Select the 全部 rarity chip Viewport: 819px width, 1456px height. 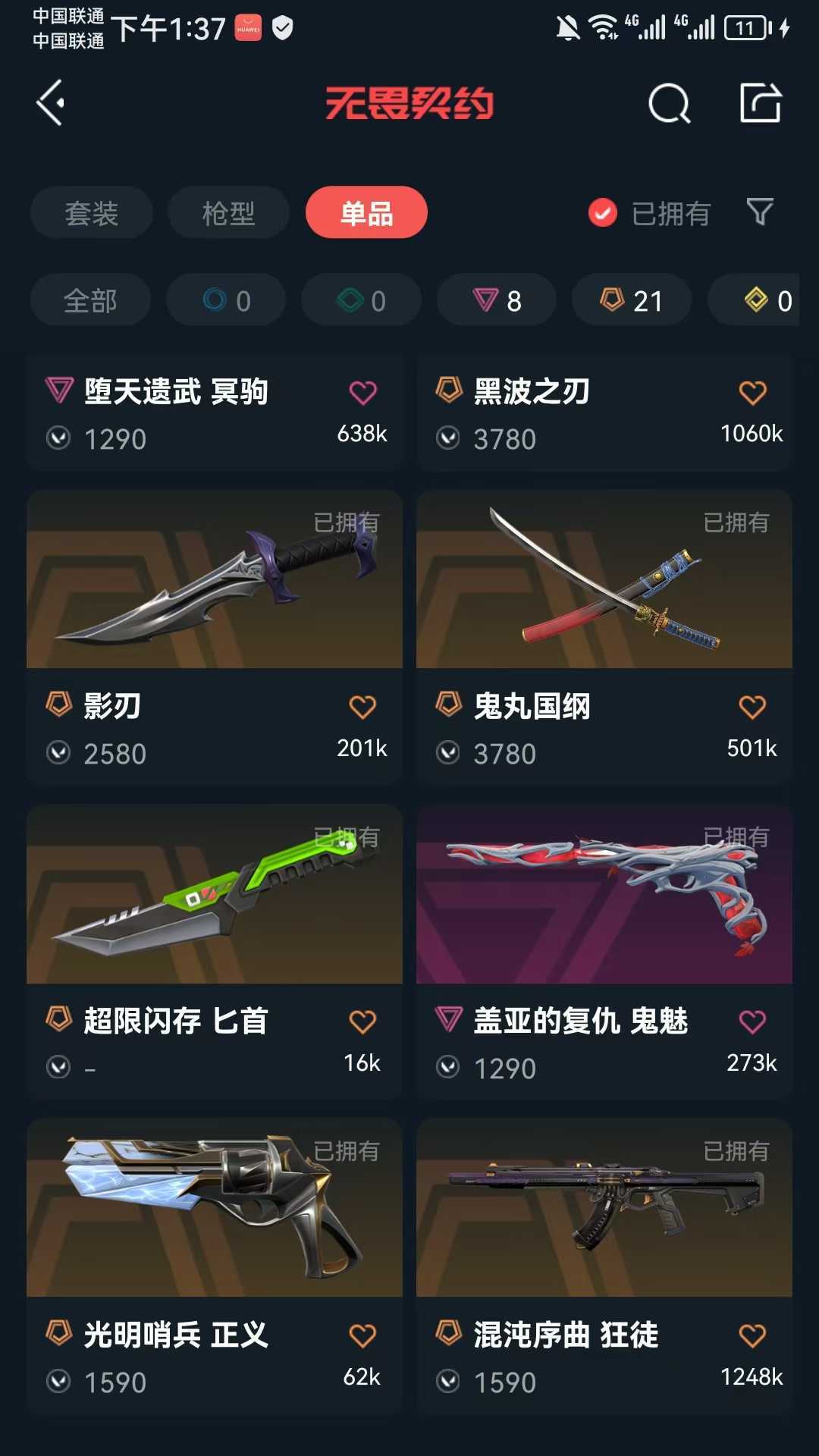(90, 300)
